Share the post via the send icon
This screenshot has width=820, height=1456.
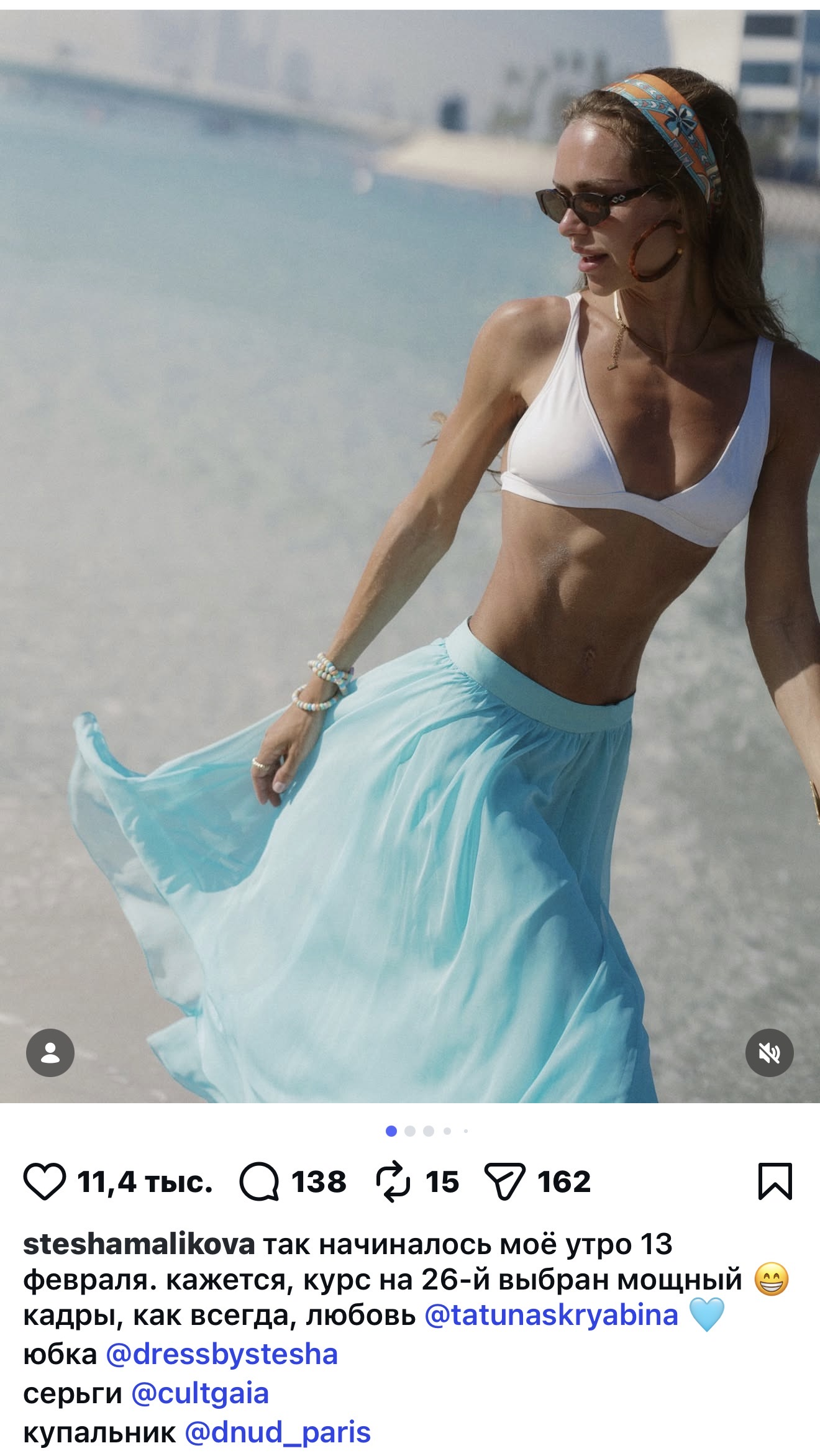(x=504, y=1181)
